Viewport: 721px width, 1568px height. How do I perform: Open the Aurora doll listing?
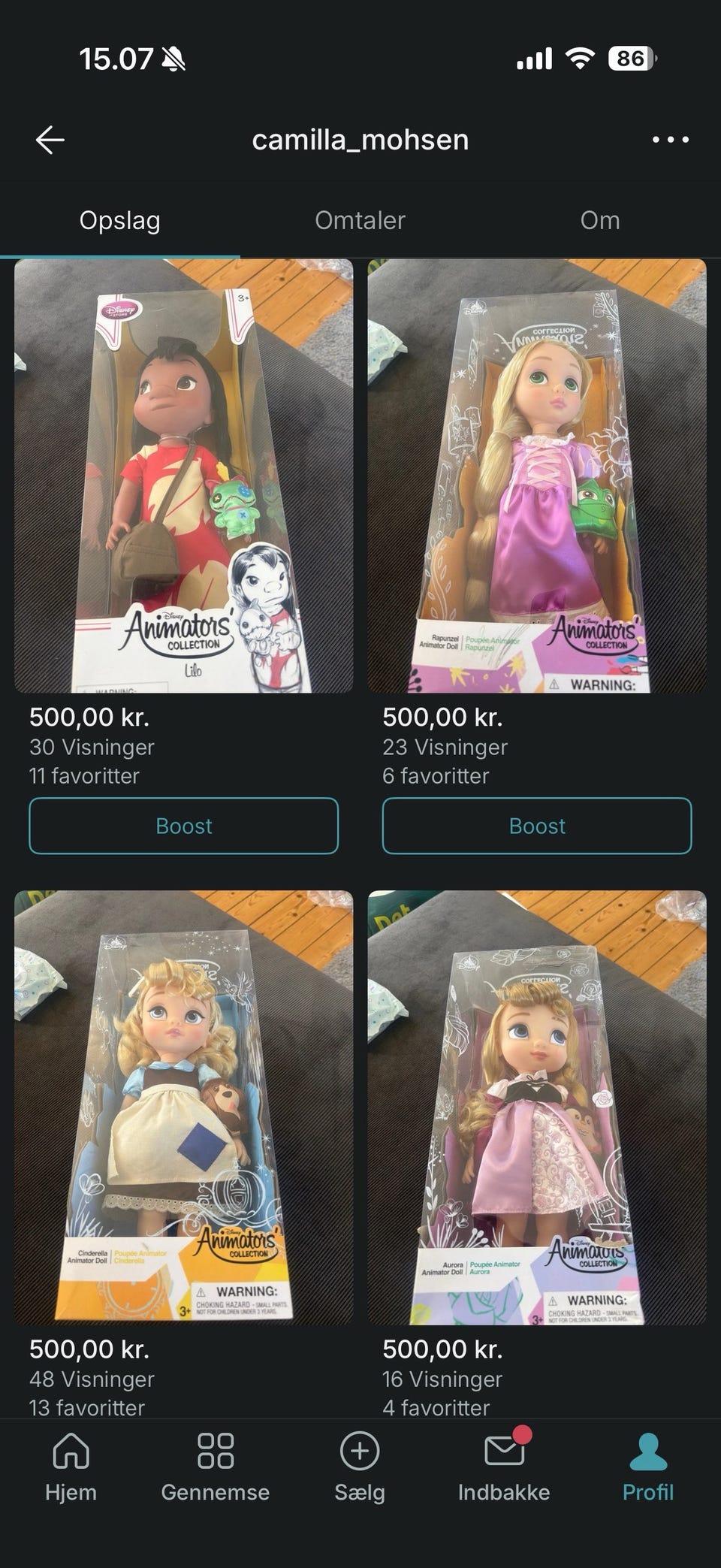point(537,1107)
